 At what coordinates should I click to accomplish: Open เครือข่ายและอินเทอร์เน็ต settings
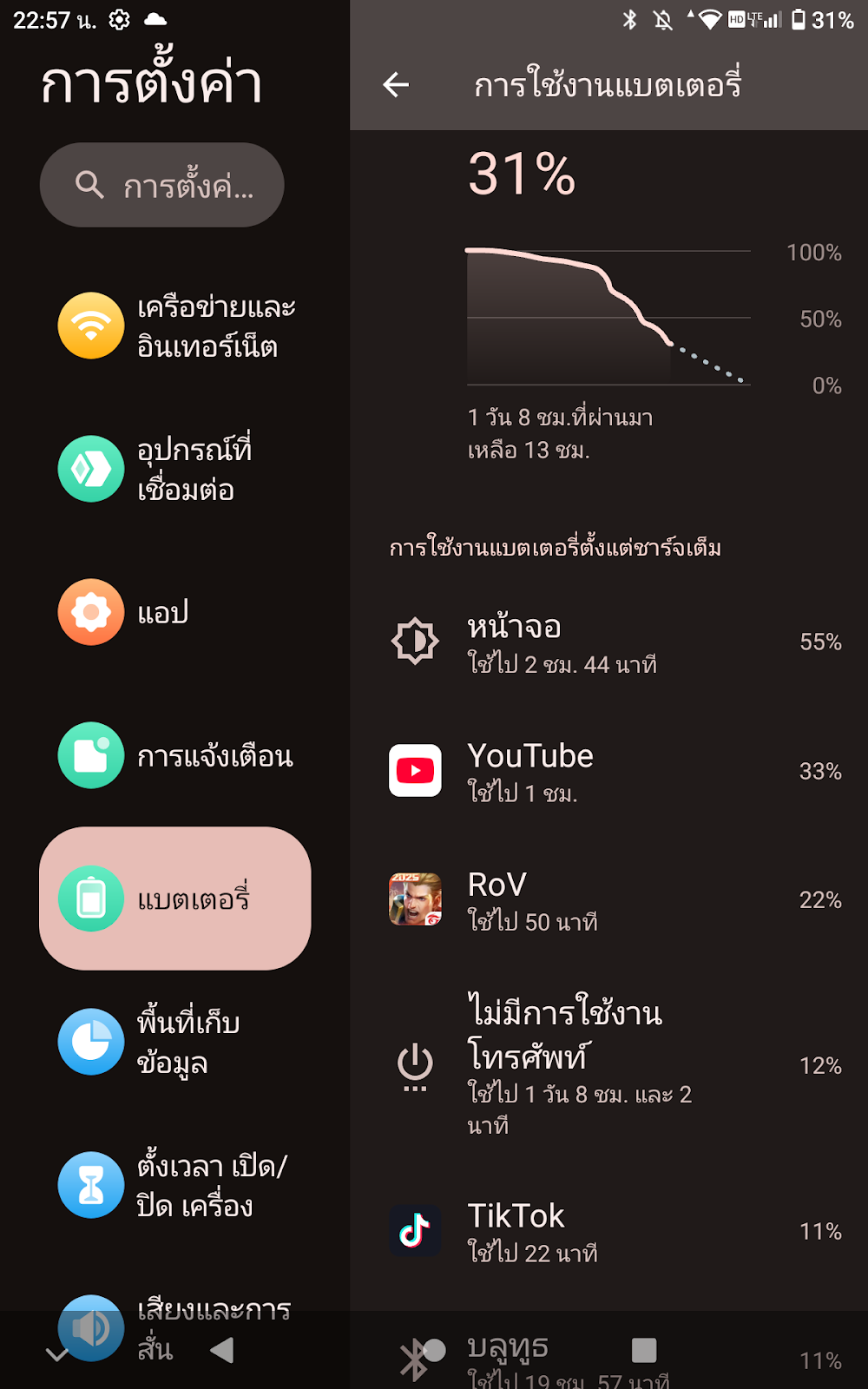175,326
